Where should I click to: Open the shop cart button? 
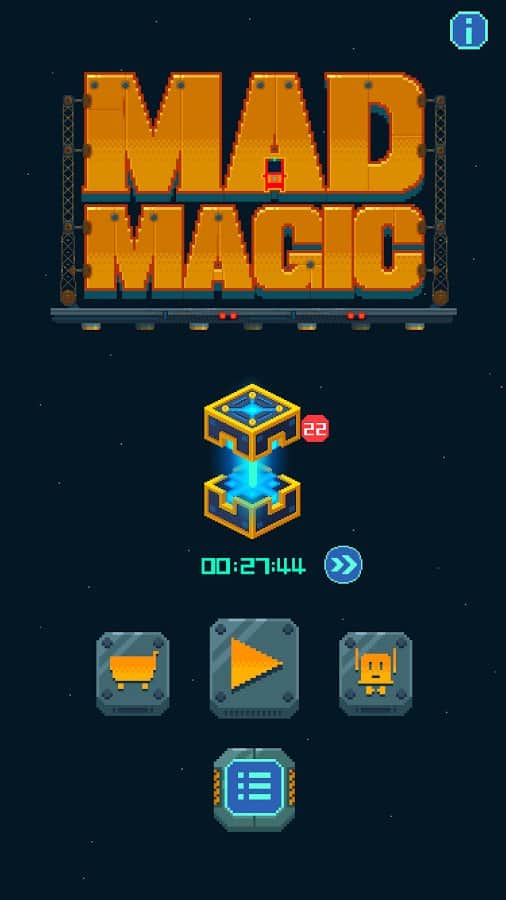(133, 673)
